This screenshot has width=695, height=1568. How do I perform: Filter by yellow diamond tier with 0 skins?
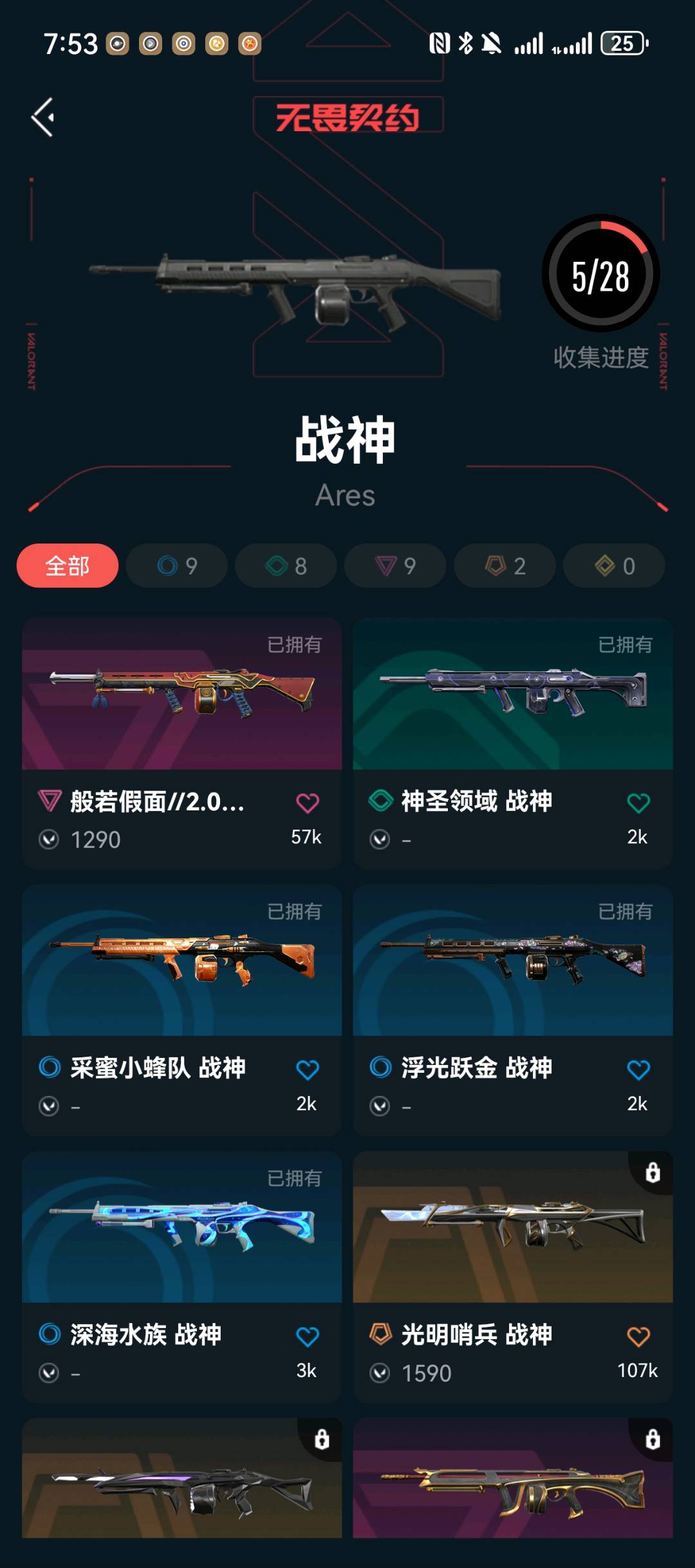(x=614, y=566)
